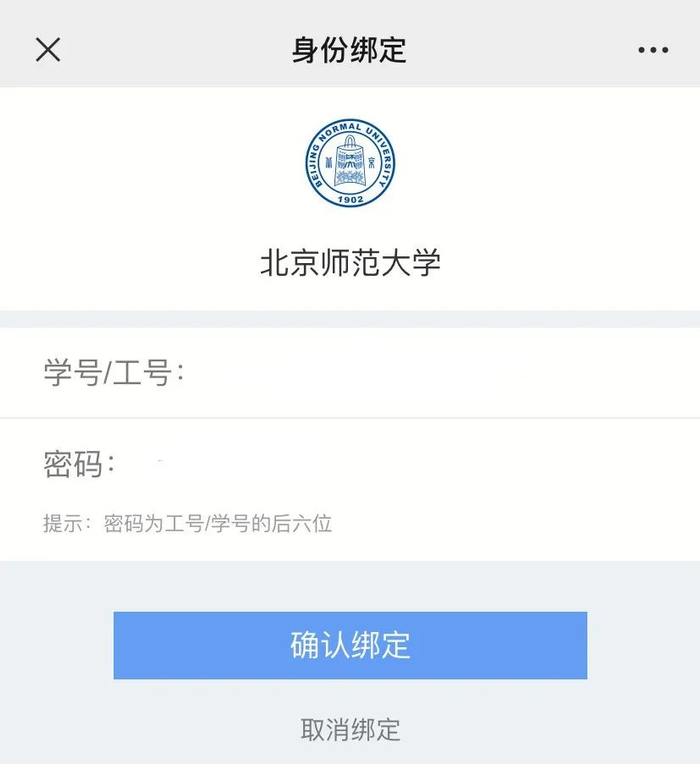The image size is (700, 764).
Task: Open the three-dot overflow menu
Action: pos(652,50)
